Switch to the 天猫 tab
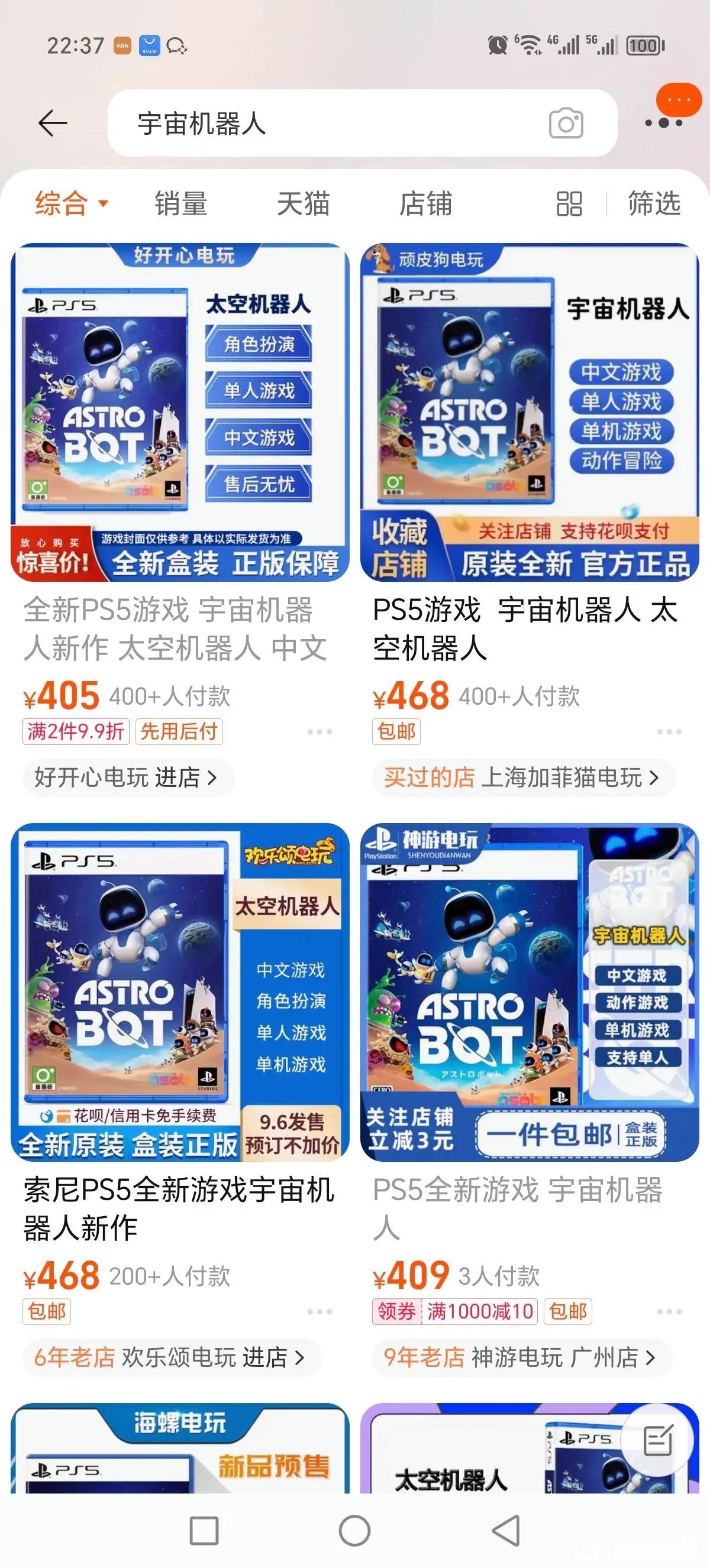 tap(304, 203)
